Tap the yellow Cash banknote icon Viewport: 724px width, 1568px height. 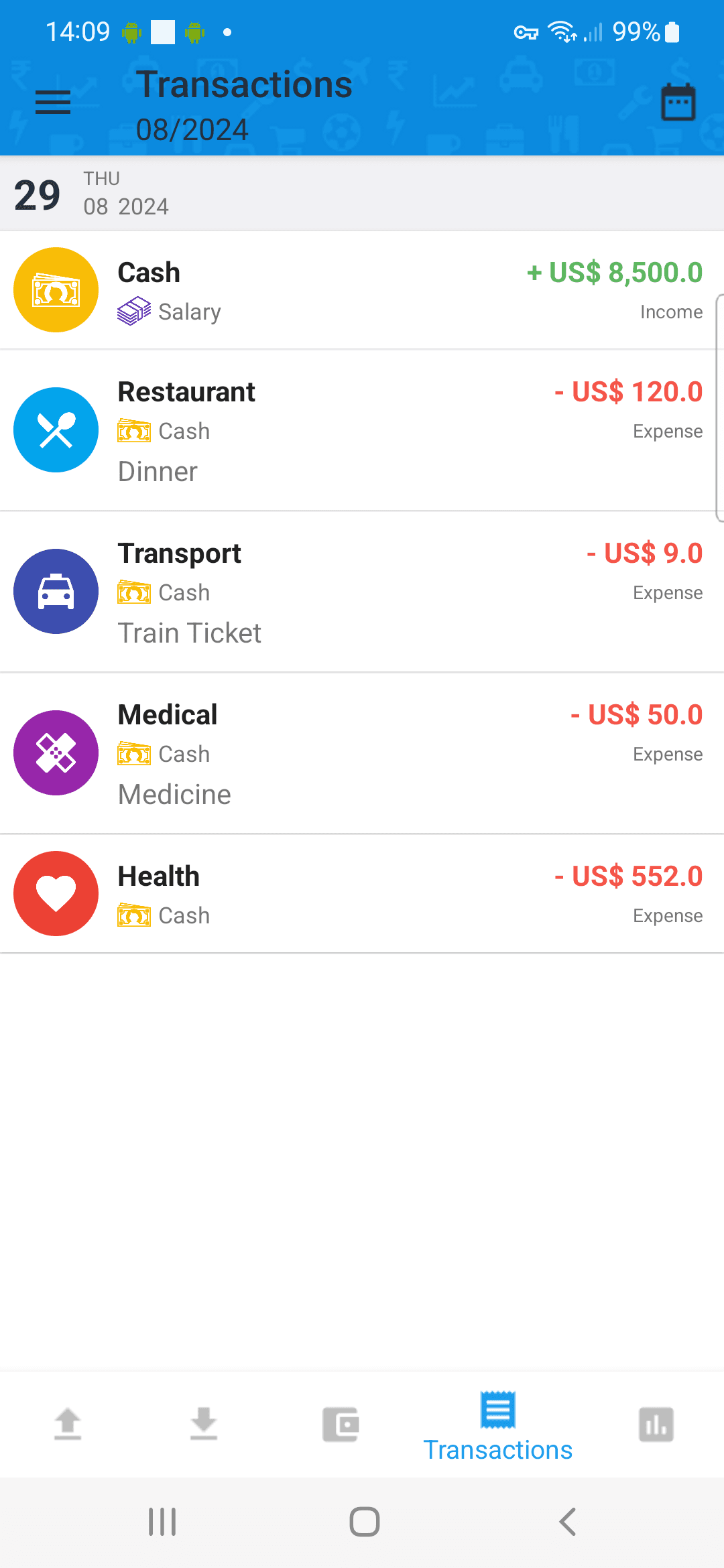(56, 289)
